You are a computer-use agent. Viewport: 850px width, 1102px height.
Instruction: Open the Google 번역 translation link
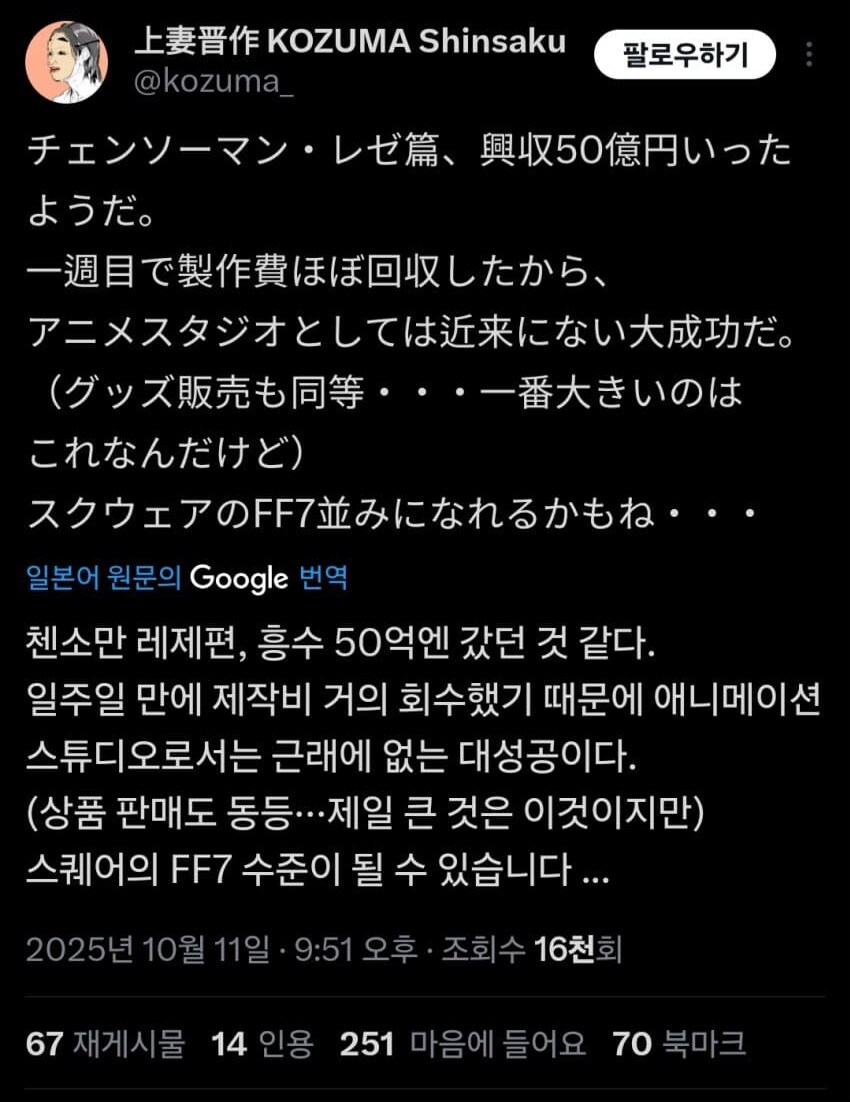click(x=188, y=578)
